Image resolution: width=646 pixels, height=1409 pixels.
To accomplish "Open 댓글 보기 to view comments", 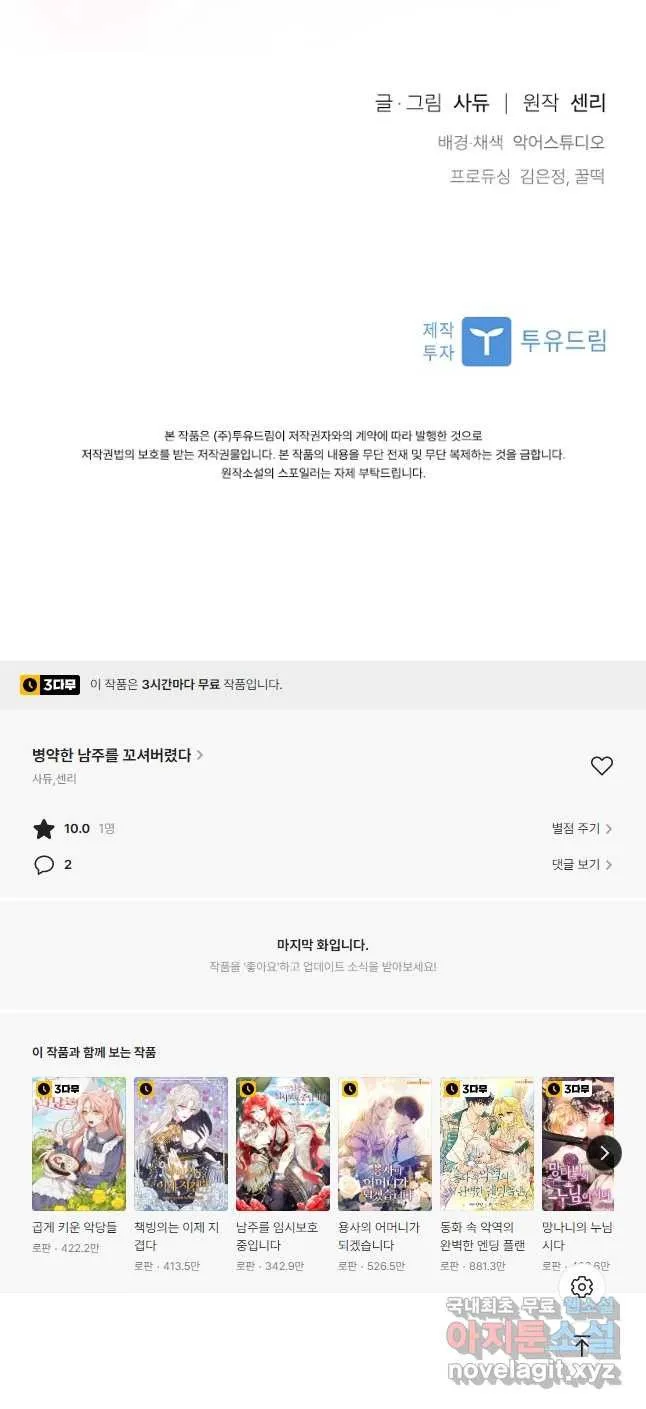I will 582,864.
